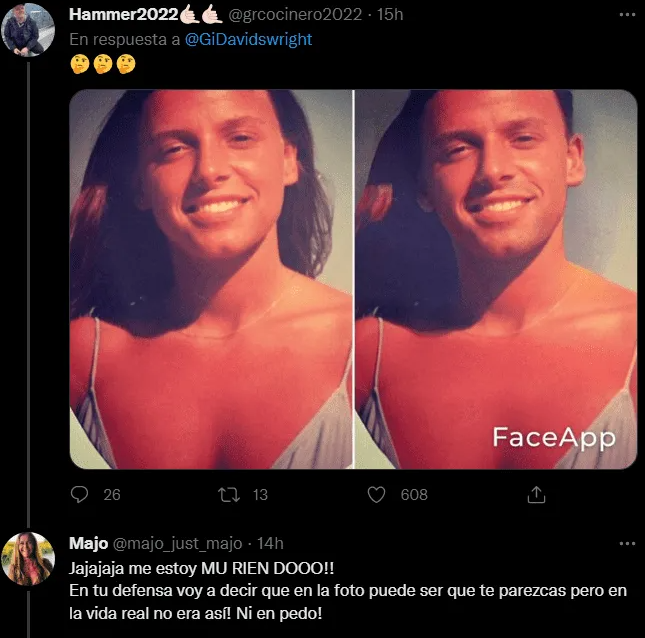Open overflow menu on Majo's reply

coord(627,544)
